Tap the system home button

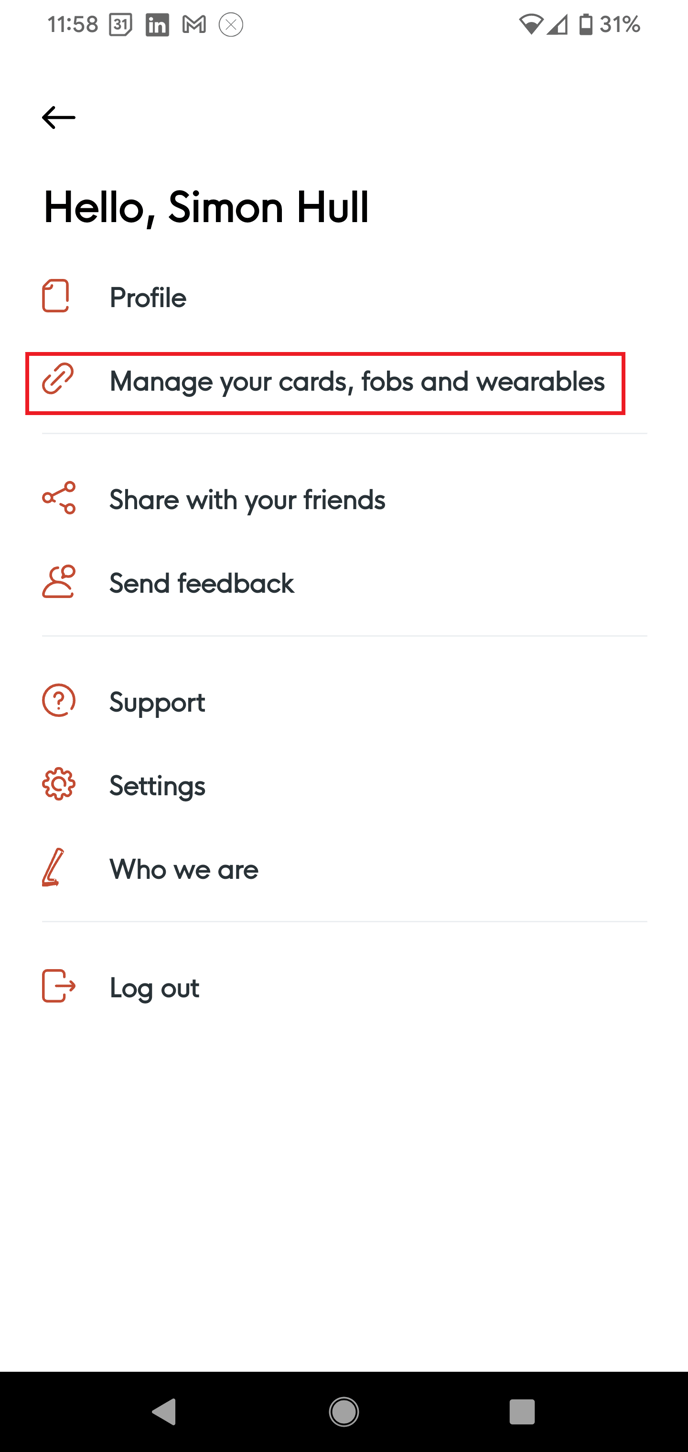[344, 1411]
